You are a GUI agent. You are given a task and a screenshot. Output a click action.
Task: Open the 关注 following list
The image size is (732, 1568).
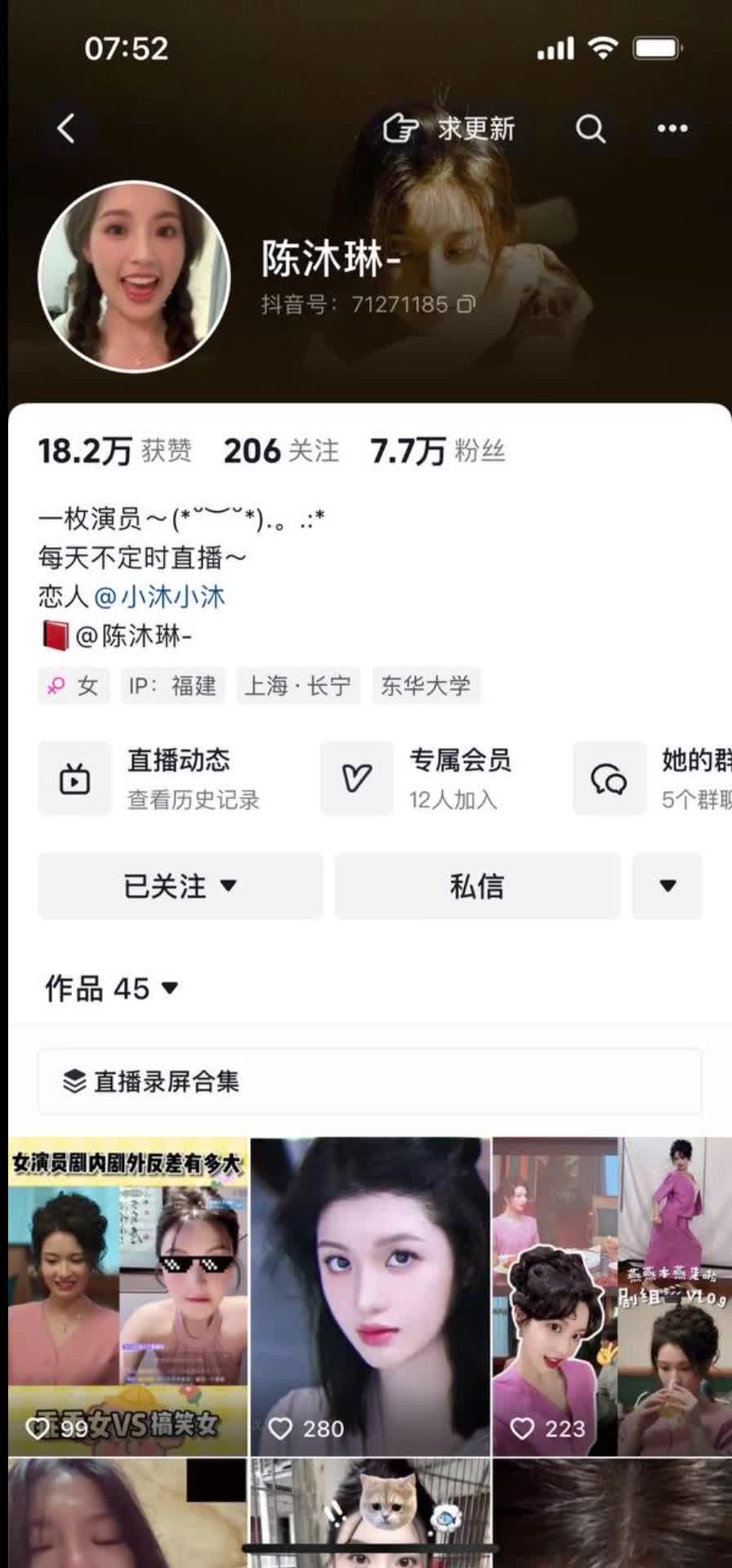(x=281, y=451)
